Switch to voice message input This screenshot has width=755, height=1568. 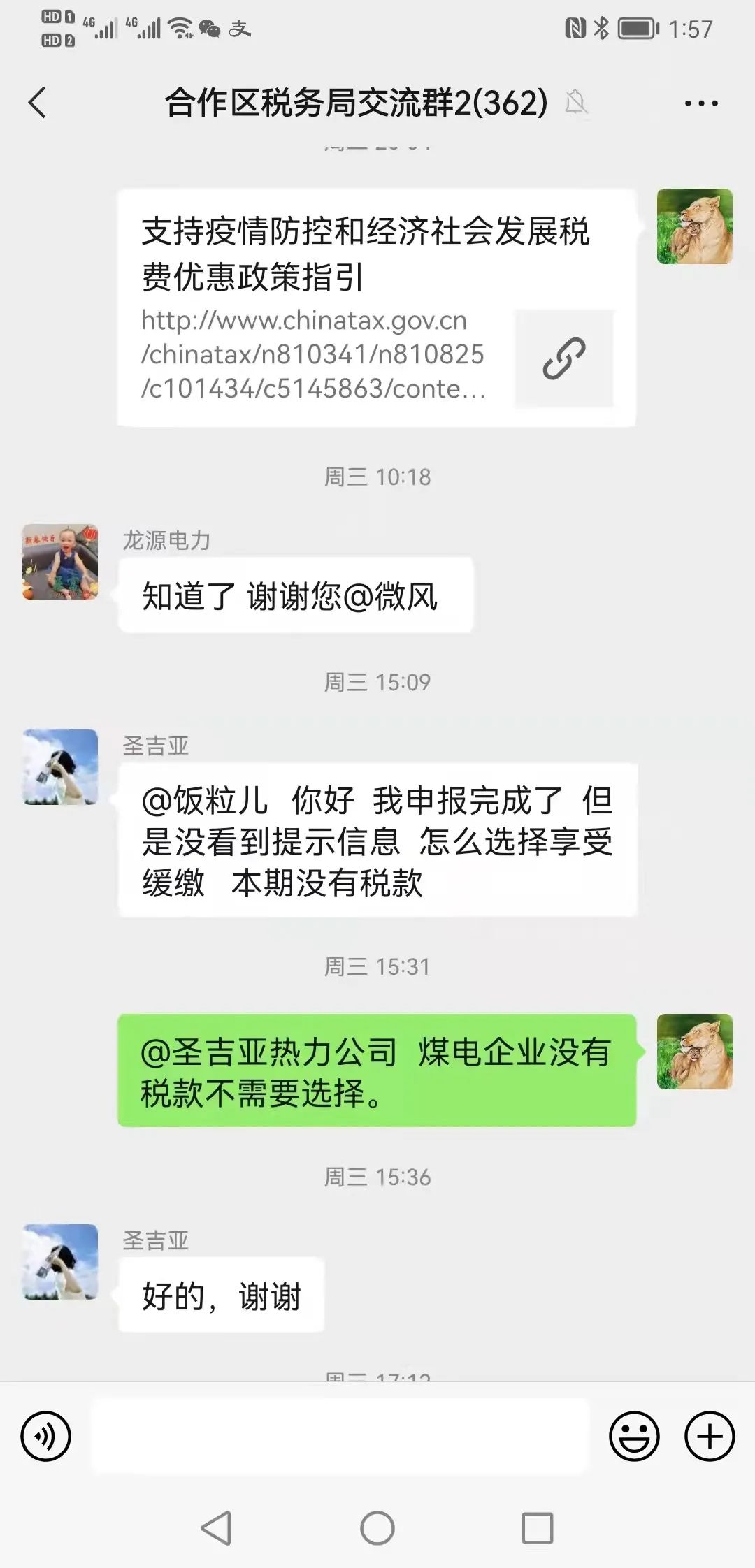click(46, 1437)
